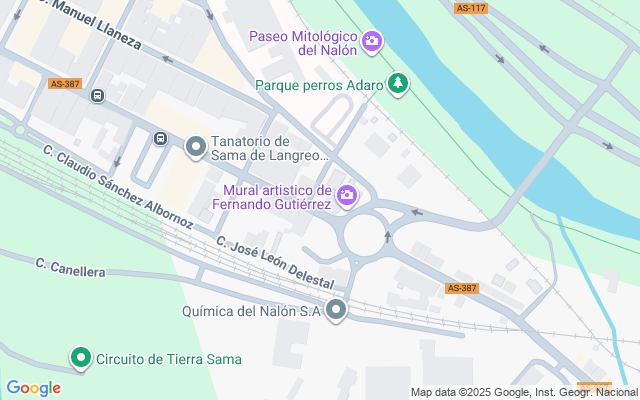Viewport: 640px width, 400px height.
Task: Select the Química del Nalón S.A pin
Action: [x=336, y=310]
